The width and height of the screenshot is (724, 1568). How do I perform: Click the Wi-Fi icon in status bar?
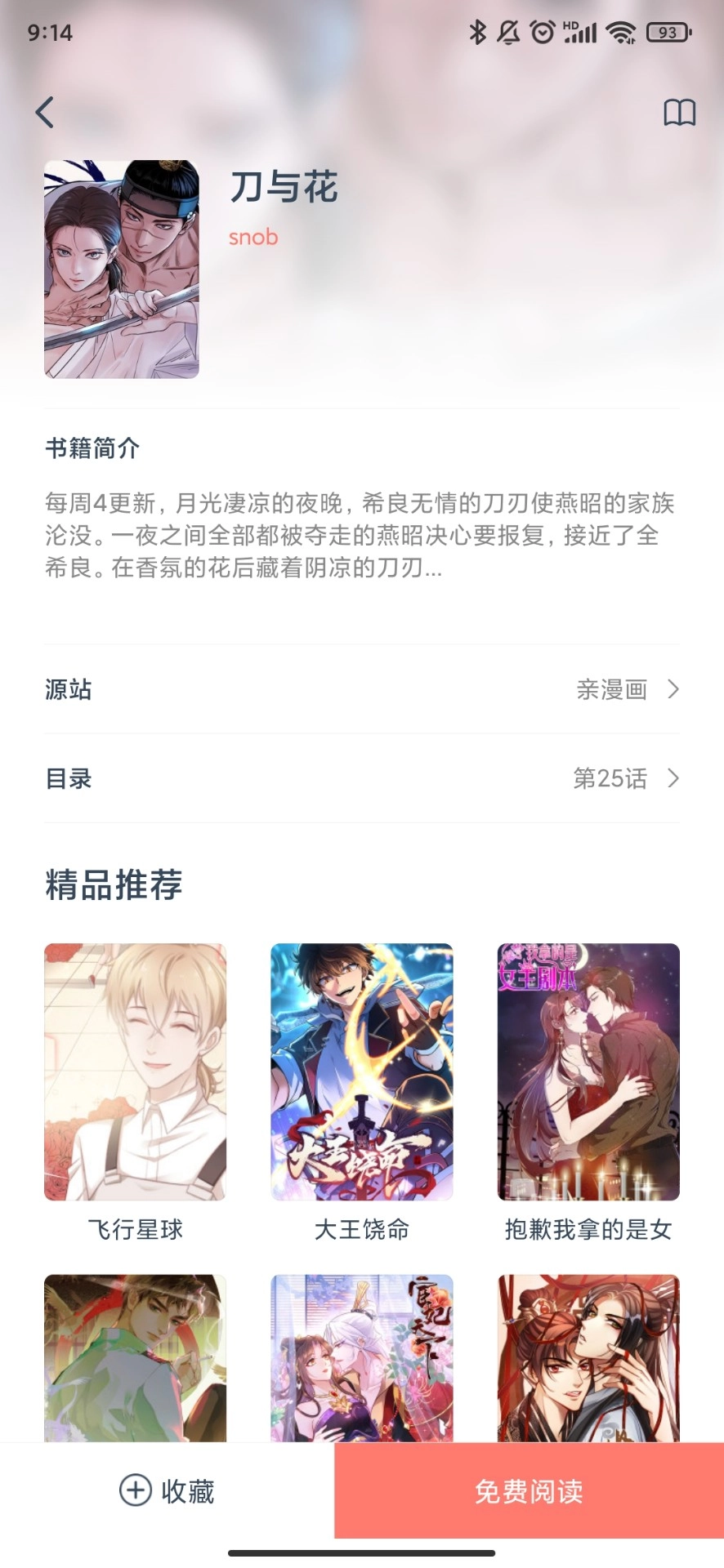[621, 30]
